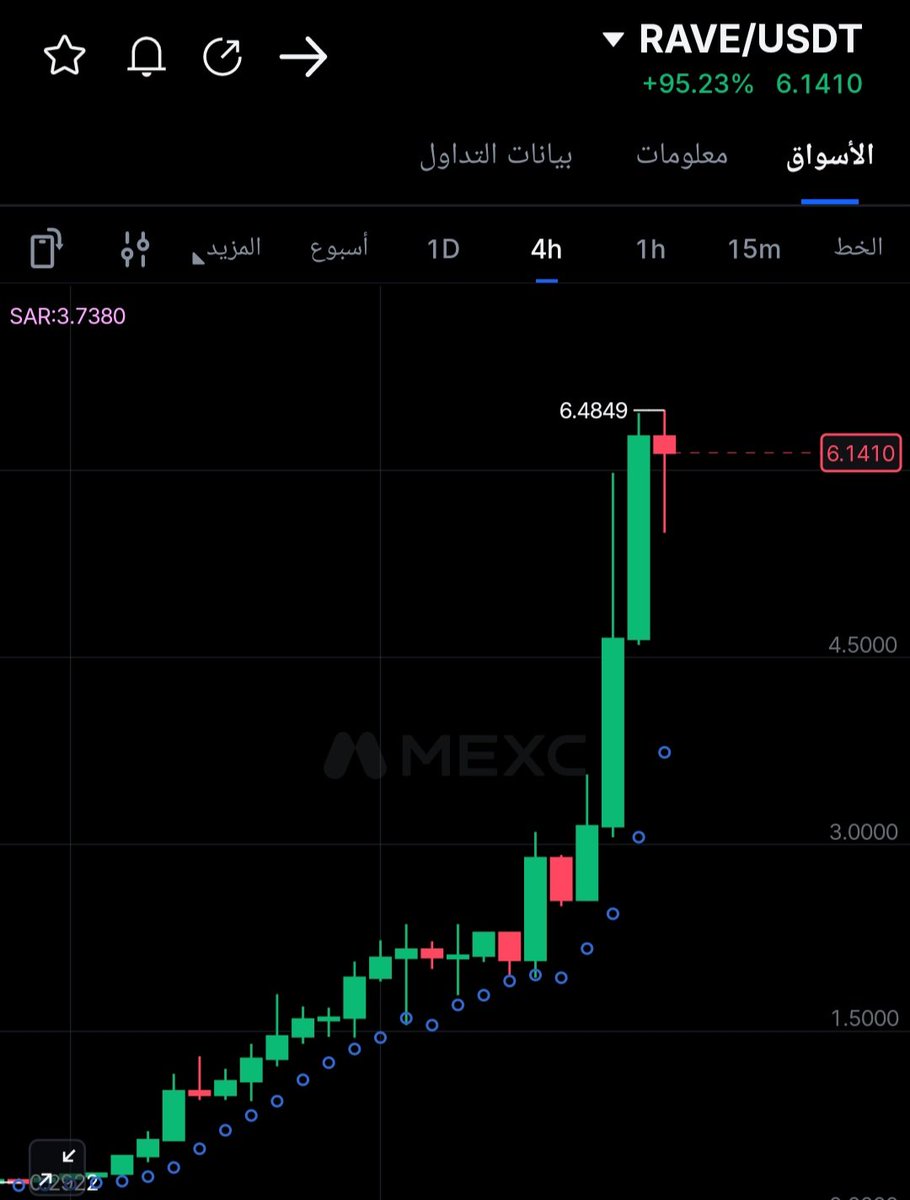Select the 15m timeframe
910x1200 pixels.
pyautogui.click(x=754, y=248)
